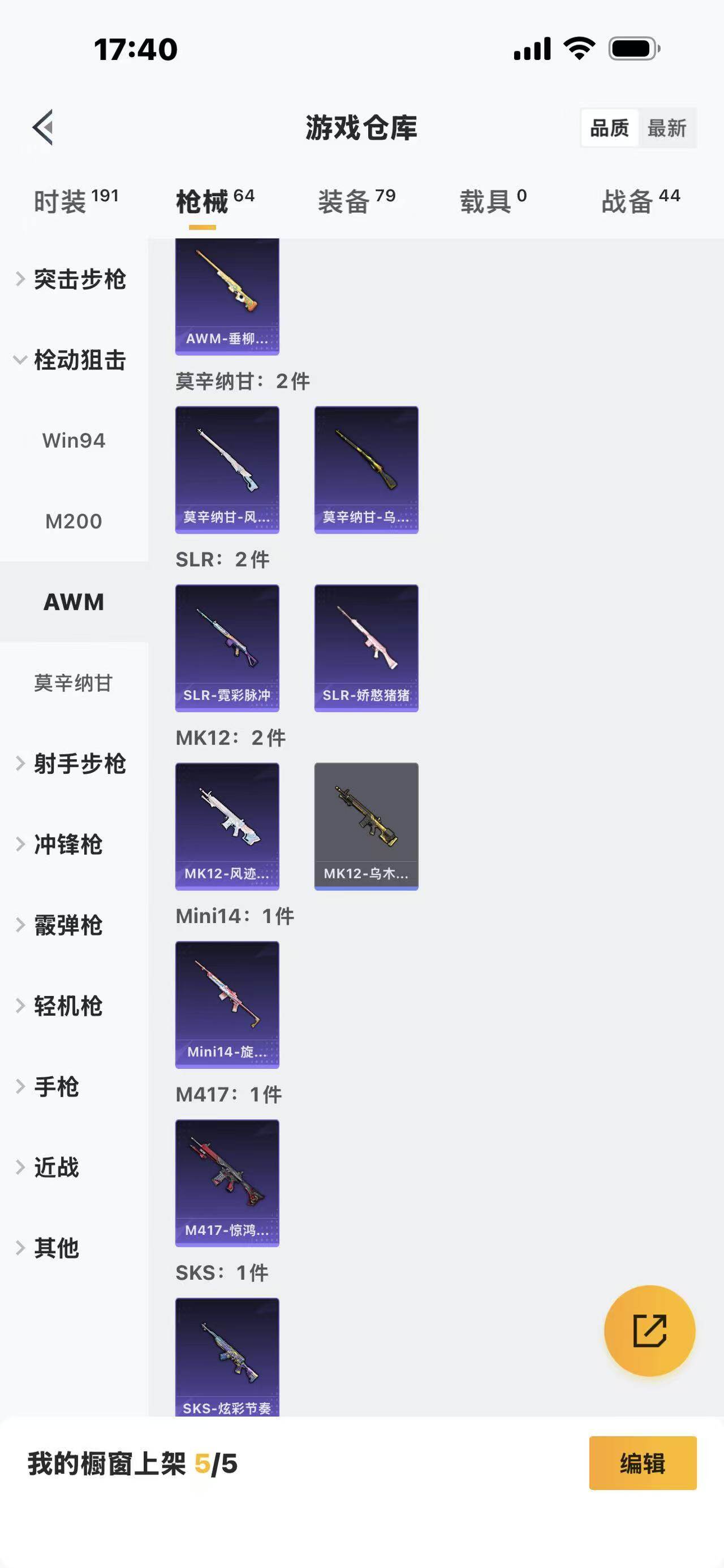Viewport: 724px width, 1568px height.
Task: Open the gray MK12-乌木 skin card
Action: [366, 826]
